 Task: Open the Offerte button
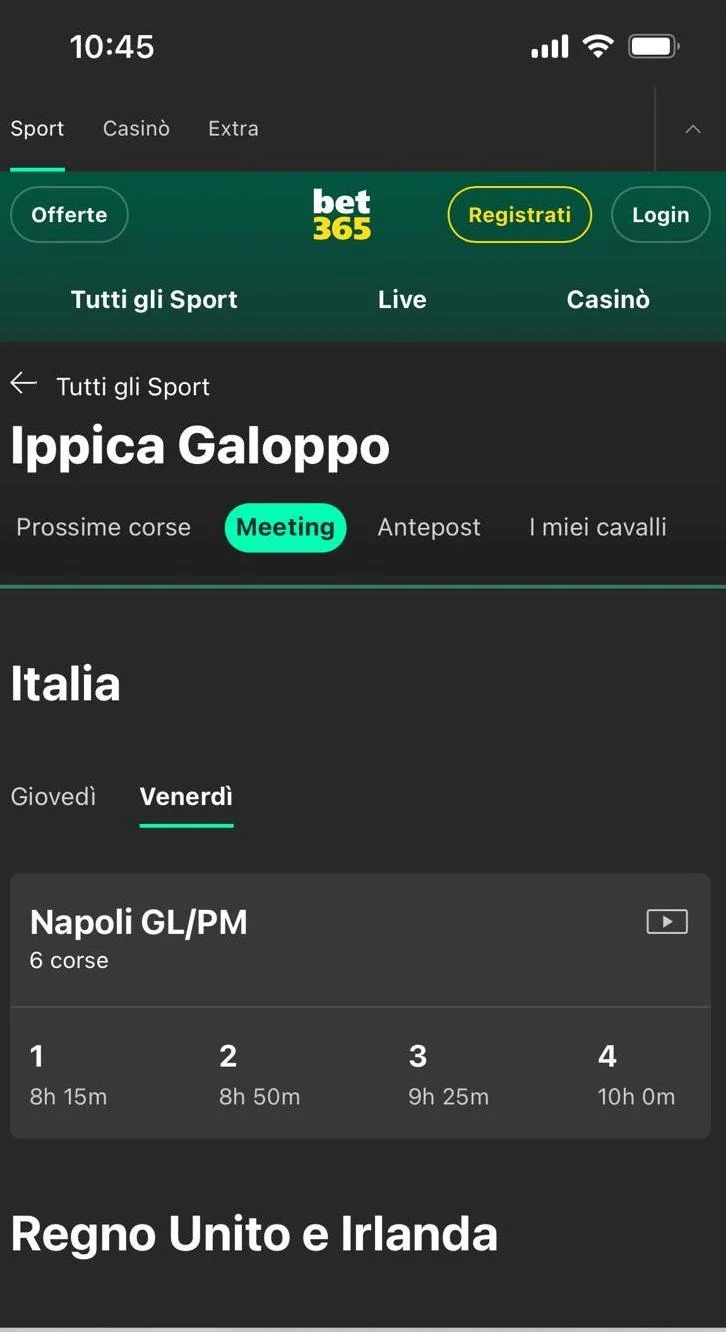tap(69, 215)
